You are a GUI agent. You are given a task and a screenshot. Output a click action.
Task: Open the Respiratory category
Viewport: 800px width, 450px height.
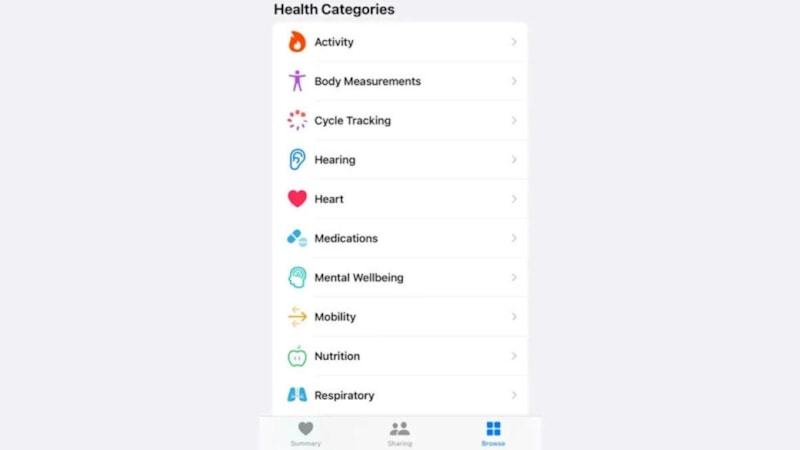pyautogui.click(x=400, y=395)
